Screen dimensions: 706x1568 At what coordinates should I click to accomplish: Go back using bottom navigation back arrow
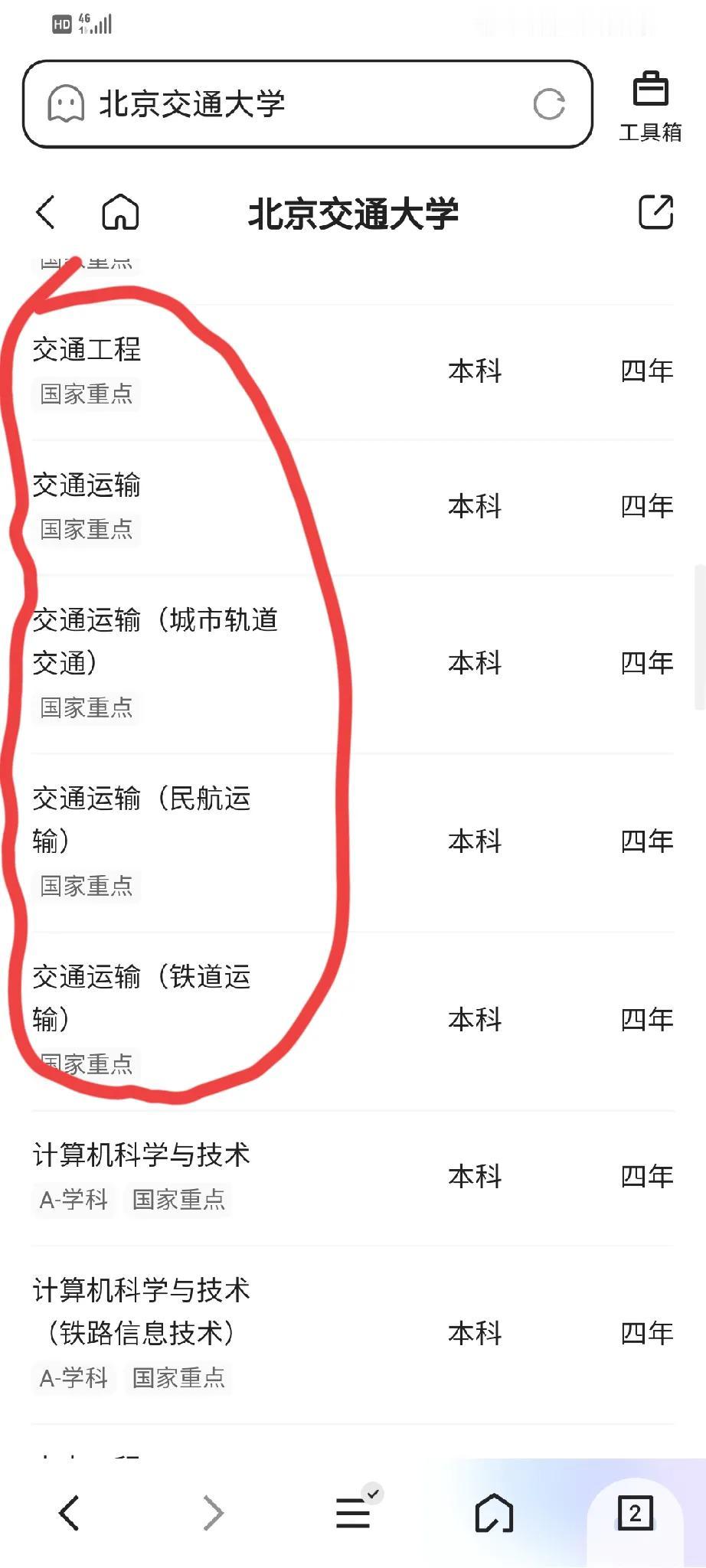[x=67, y=1512]
